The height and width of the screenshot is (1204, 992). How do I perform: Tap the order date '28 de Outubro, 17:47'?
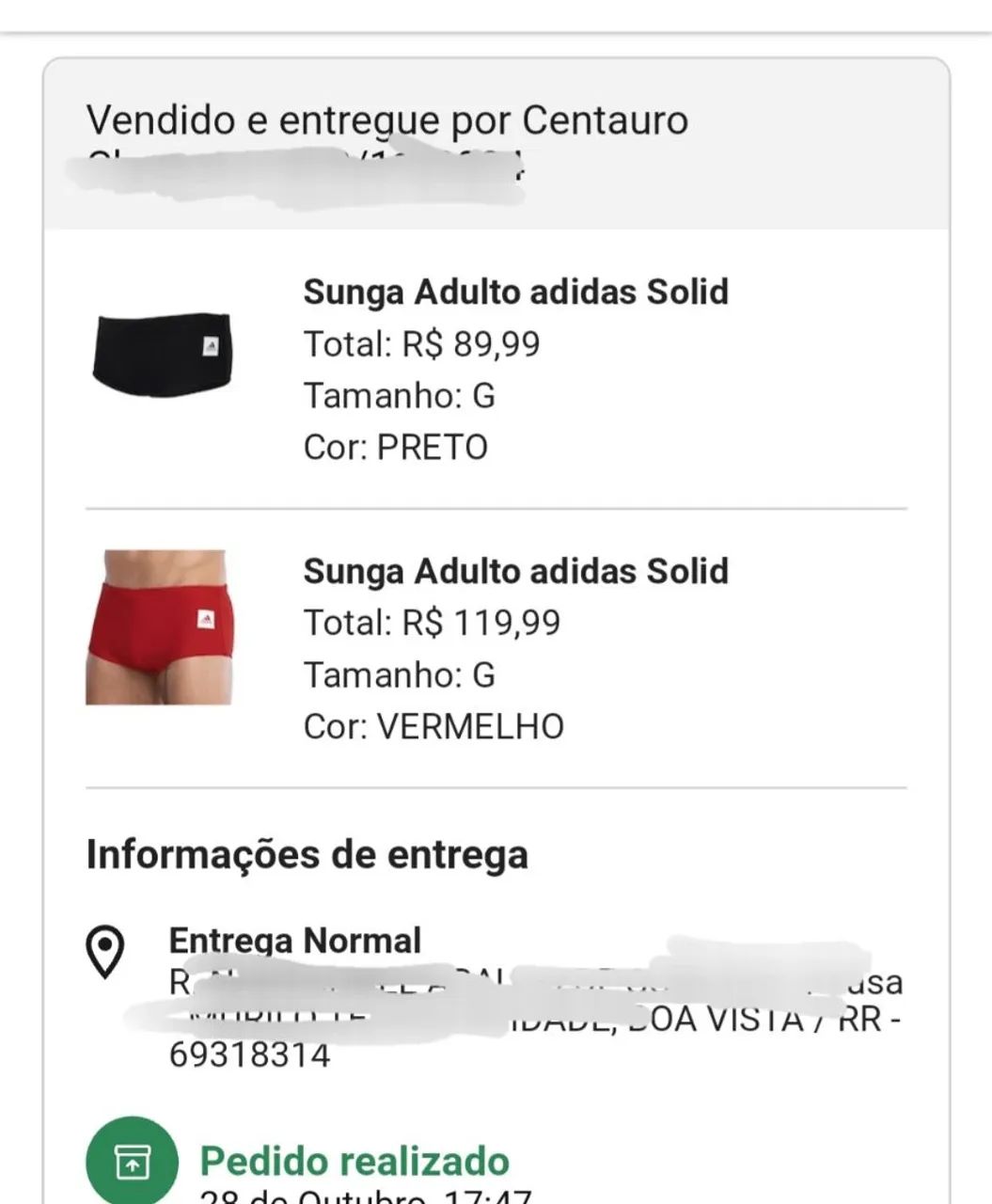(348, 1196)
